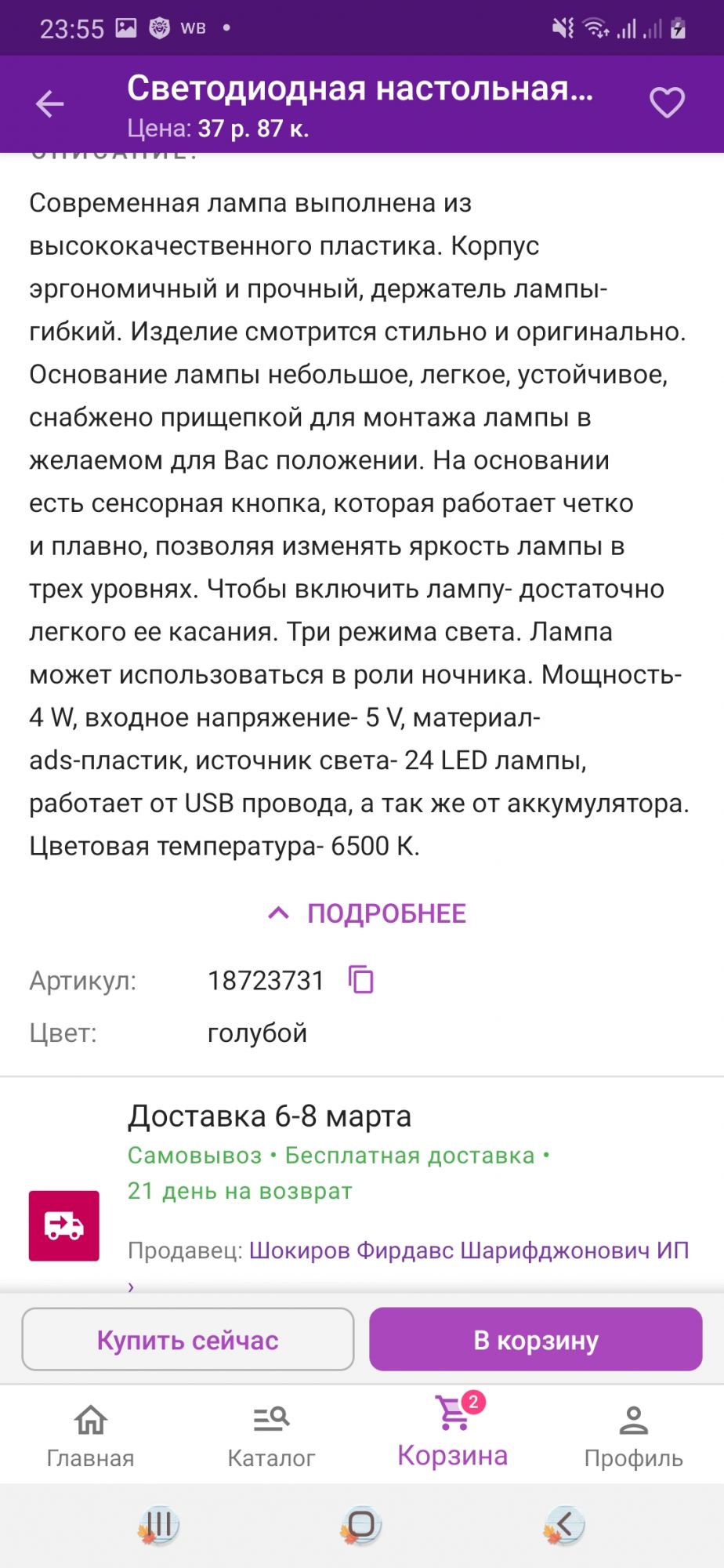Show recent apps from the navigation bar

coord(159,1525)
